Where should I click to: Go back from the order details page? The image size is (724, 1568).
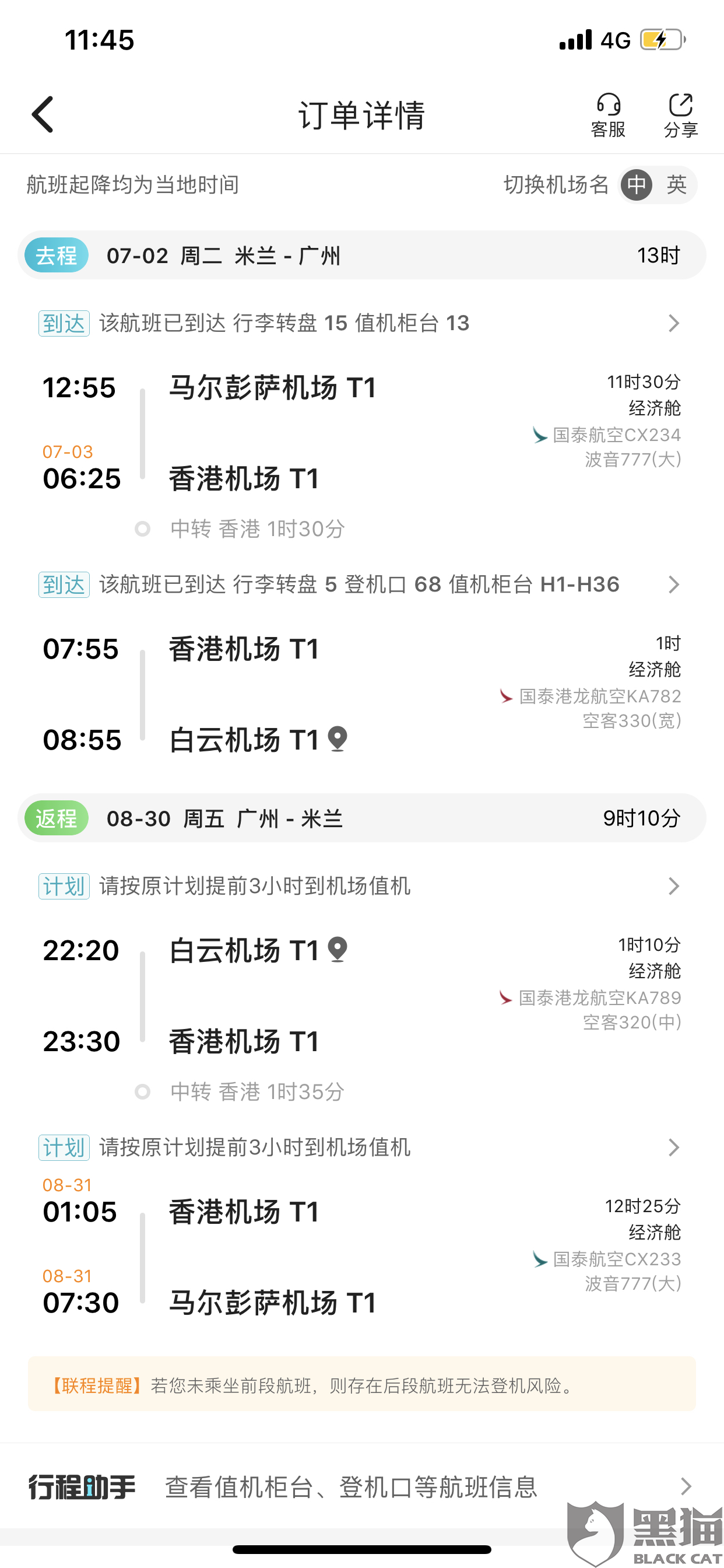click(x=43, y=114)
